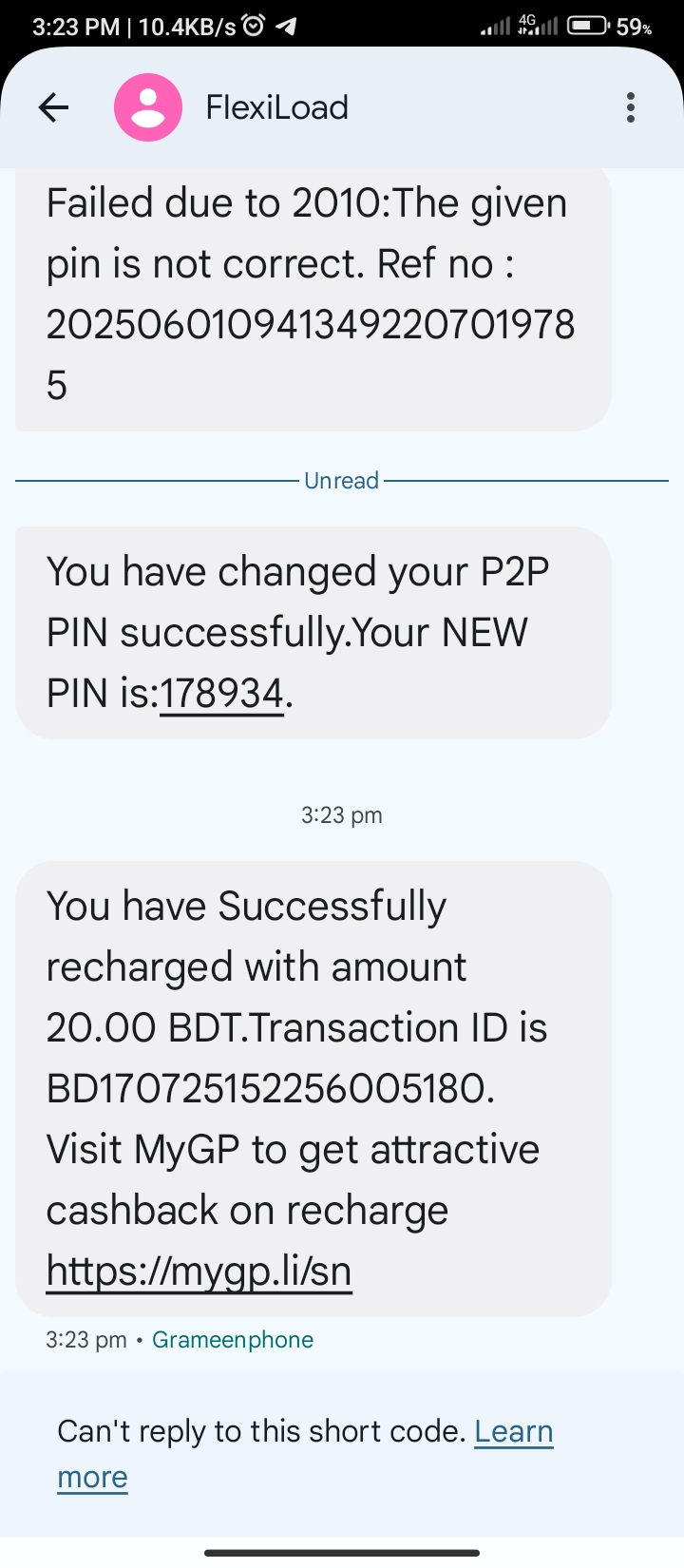Open the Learn more link
The width and height of the screenshot is (684, 1568).
(513, 1432)
